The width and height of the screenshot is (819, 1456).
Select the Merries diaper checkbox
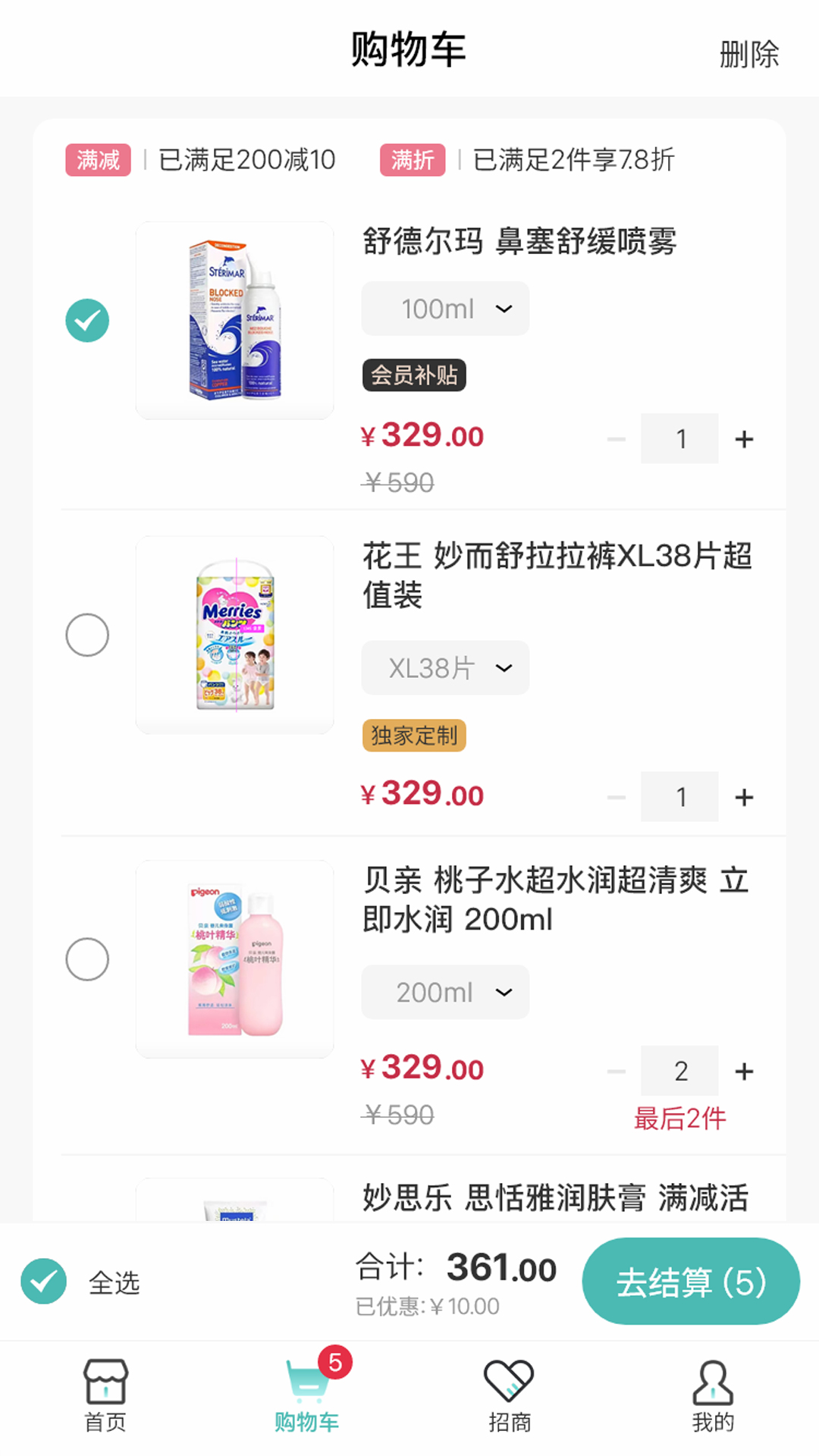pyautogui.click(x=86, y=634)
